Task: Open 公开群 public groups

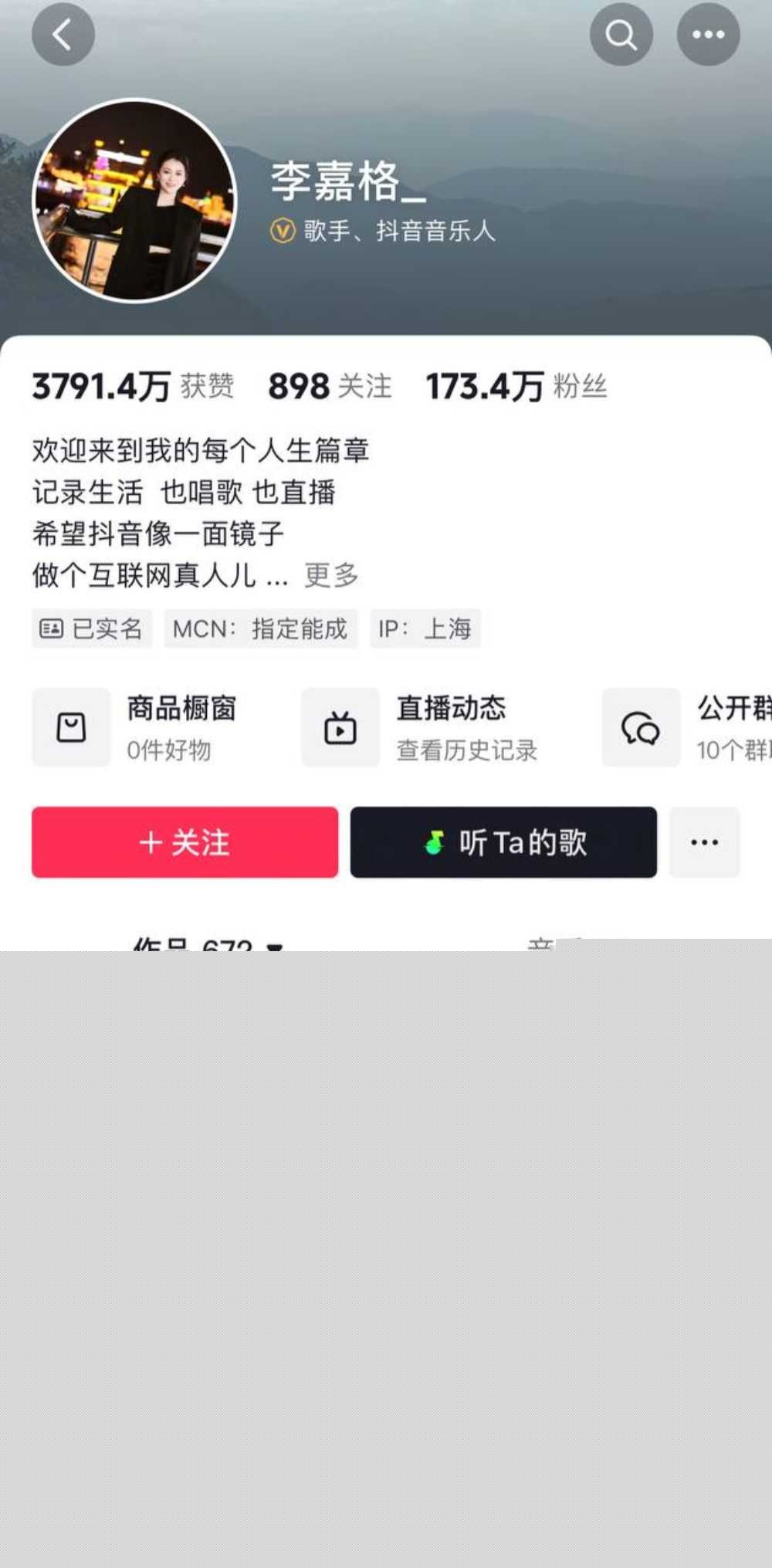Action: point(687,727)
